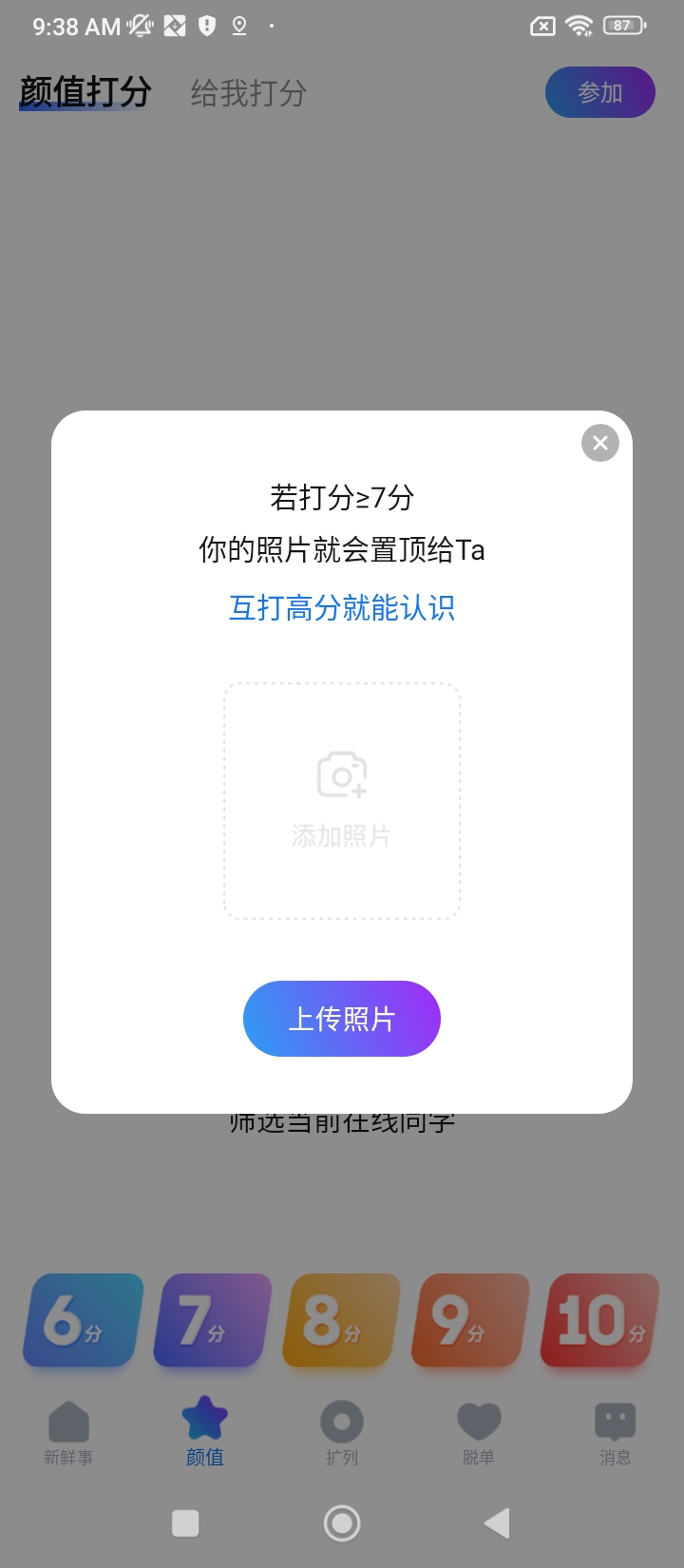The image size is (684, 1568).
Task: Rate with the 7分 button
Action: [212, 1320]
